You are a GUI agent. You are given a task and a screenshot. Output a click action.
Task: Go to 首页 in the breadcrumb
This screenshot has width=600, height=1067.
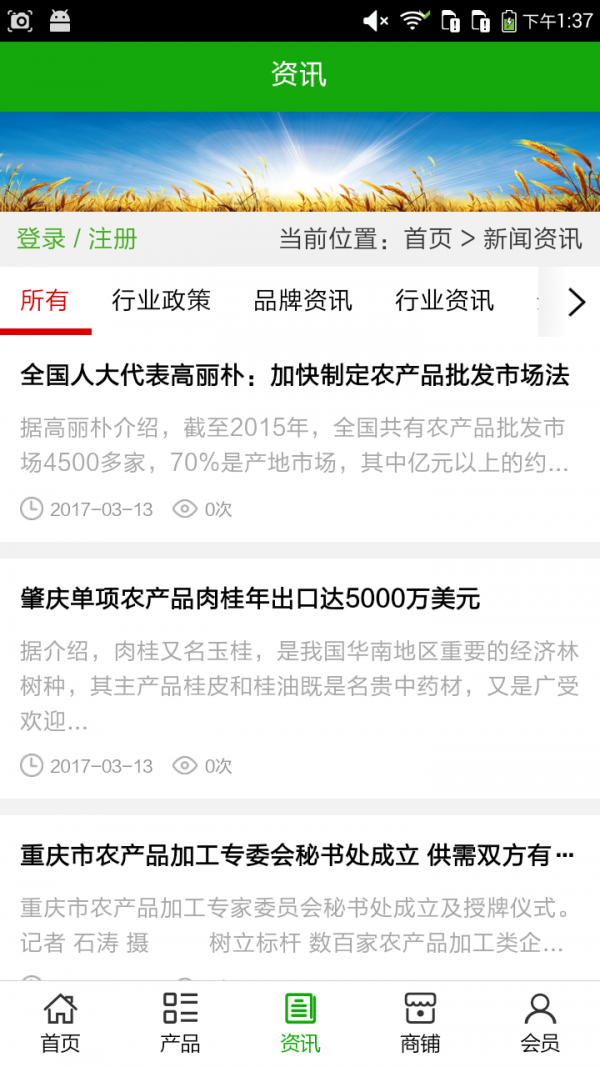click(428, 239)
